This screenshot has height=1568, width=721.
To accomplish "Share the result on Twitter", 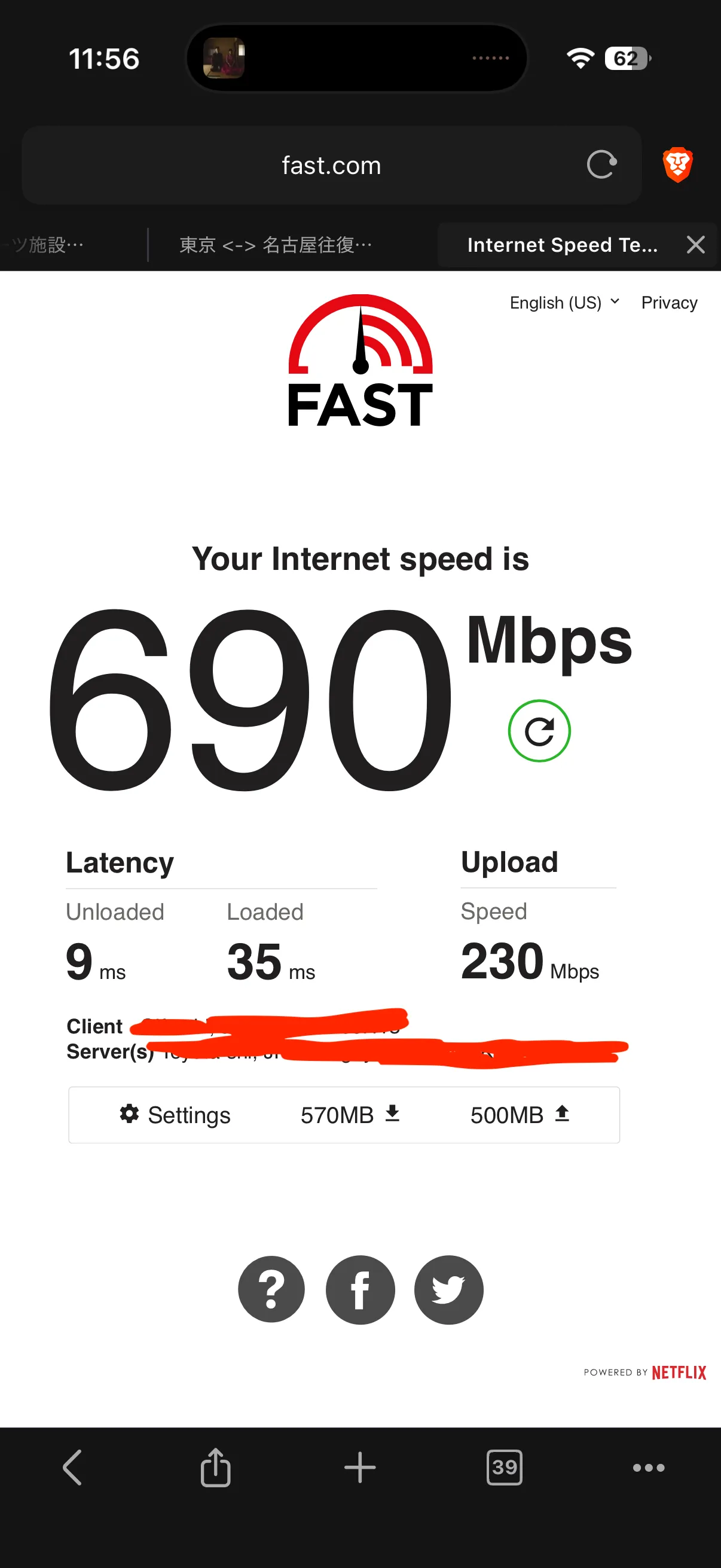I will click(448, 1289).
